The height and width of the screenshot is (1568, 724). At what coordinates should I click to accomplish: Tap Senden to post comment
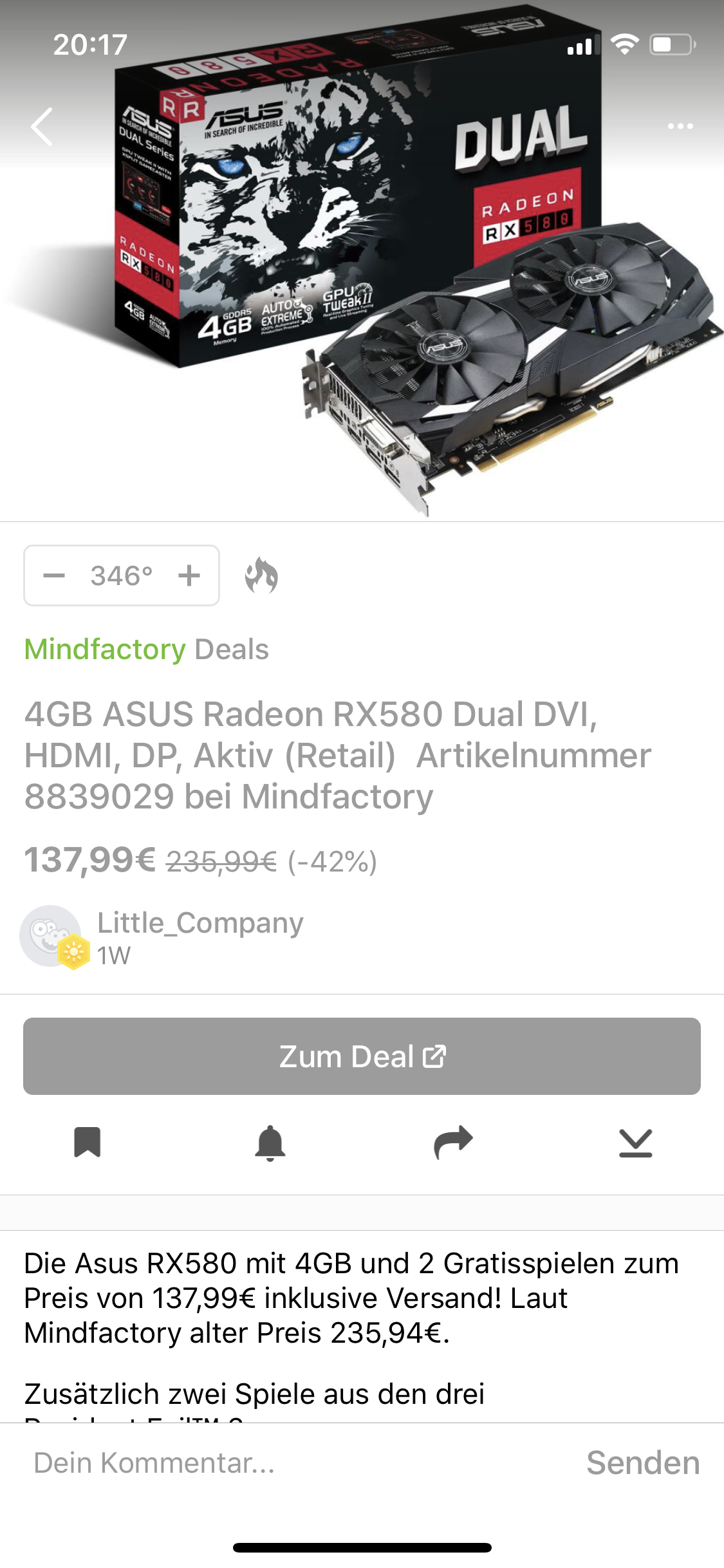tap(643, 1462)
